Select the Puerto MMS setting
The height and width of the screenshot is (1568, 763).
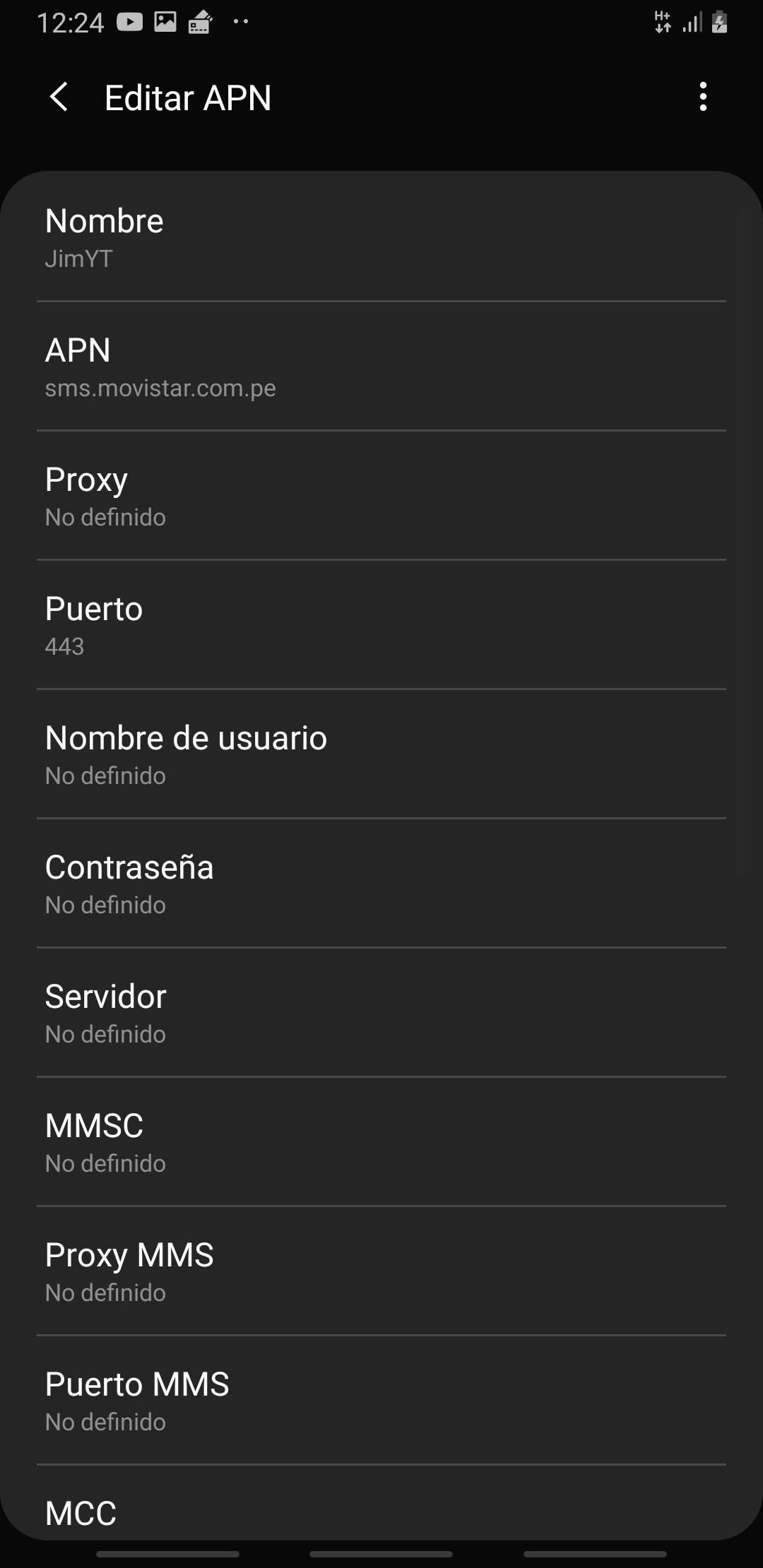point(381,1401)
